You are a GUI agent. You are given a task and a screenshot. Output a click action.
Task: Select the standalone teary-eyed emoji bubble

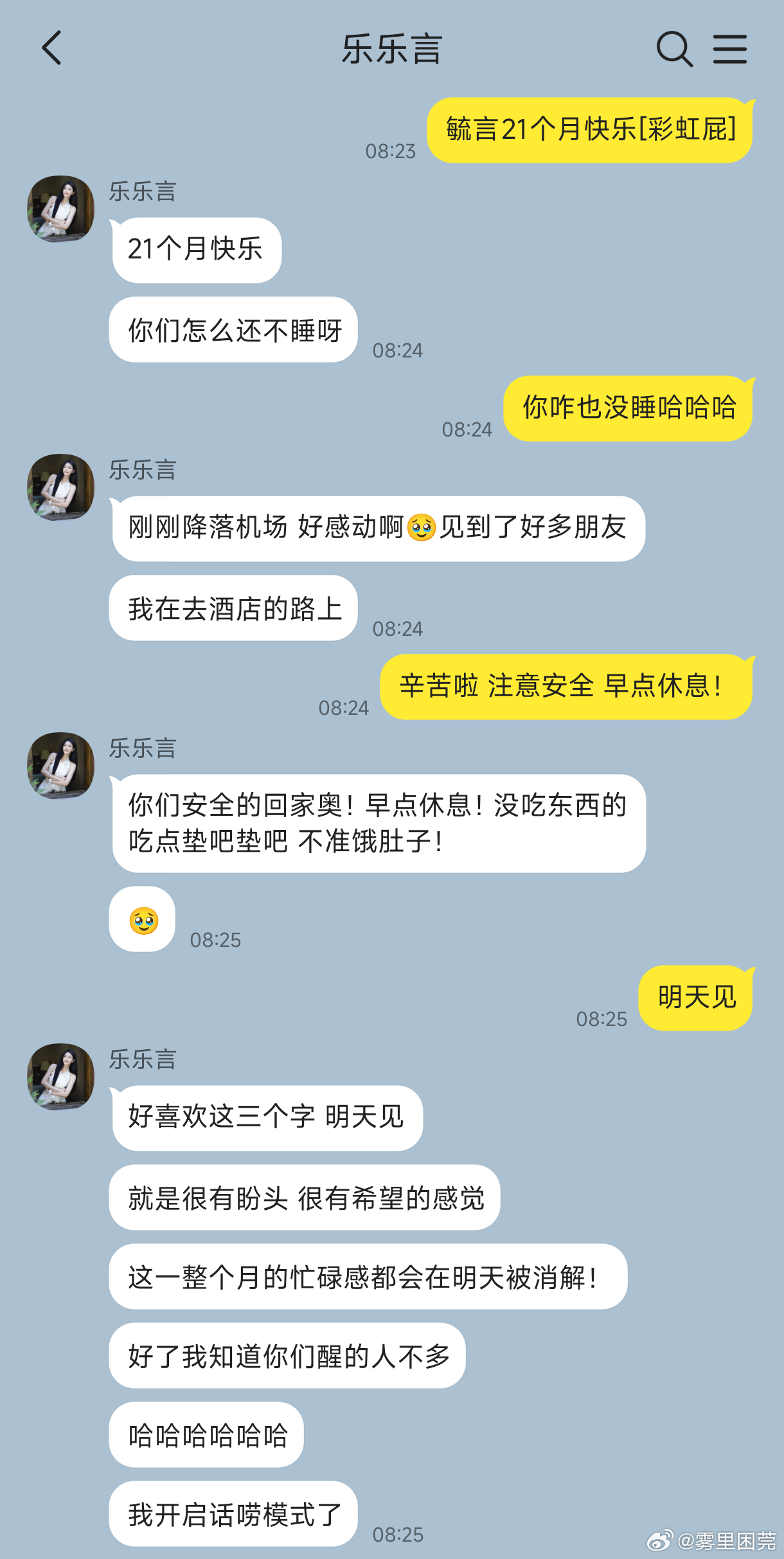[141, 919]
